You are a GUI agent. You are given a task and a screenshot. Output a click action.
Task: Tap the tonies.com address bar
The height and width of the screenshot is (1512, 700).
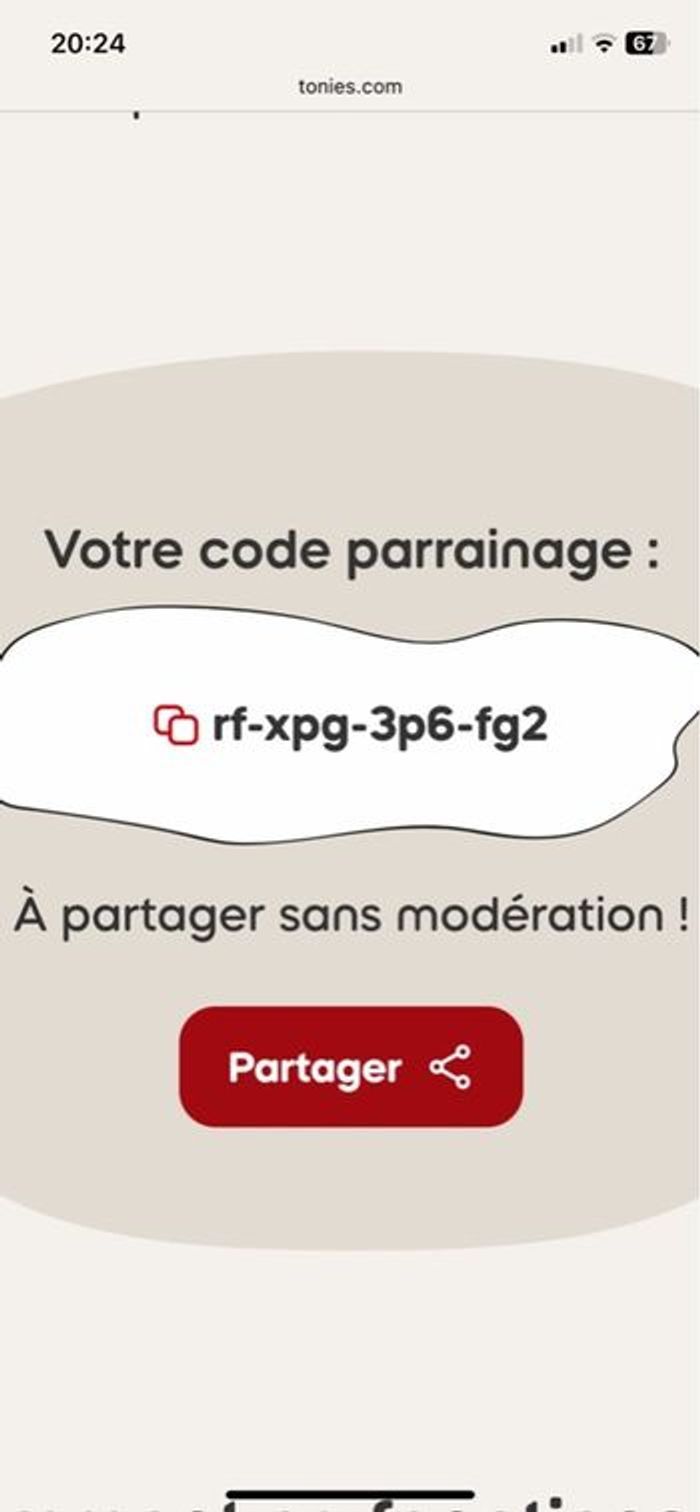350,86
